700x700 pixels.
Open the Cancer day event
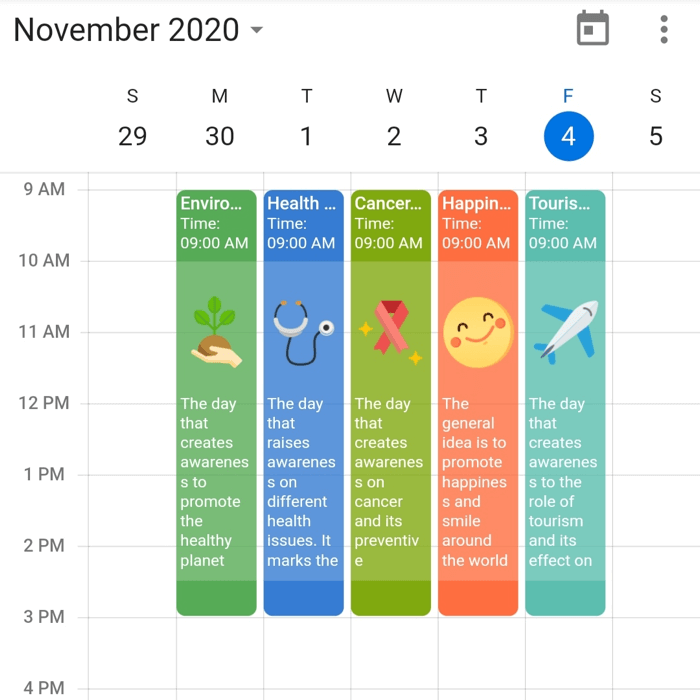(391, 400)
